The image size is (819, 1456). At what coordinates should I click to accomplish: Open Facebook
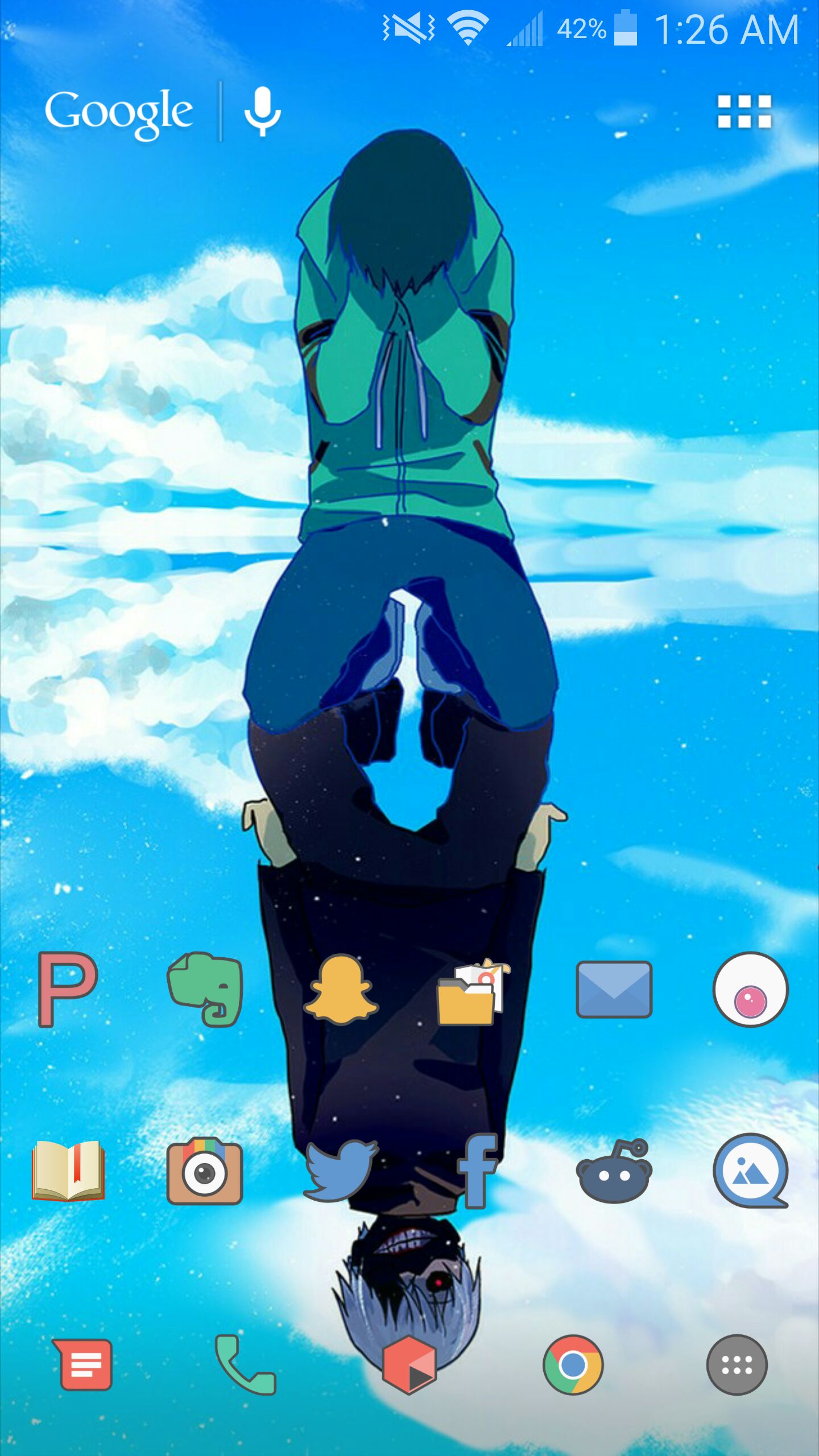(478, 1170)
